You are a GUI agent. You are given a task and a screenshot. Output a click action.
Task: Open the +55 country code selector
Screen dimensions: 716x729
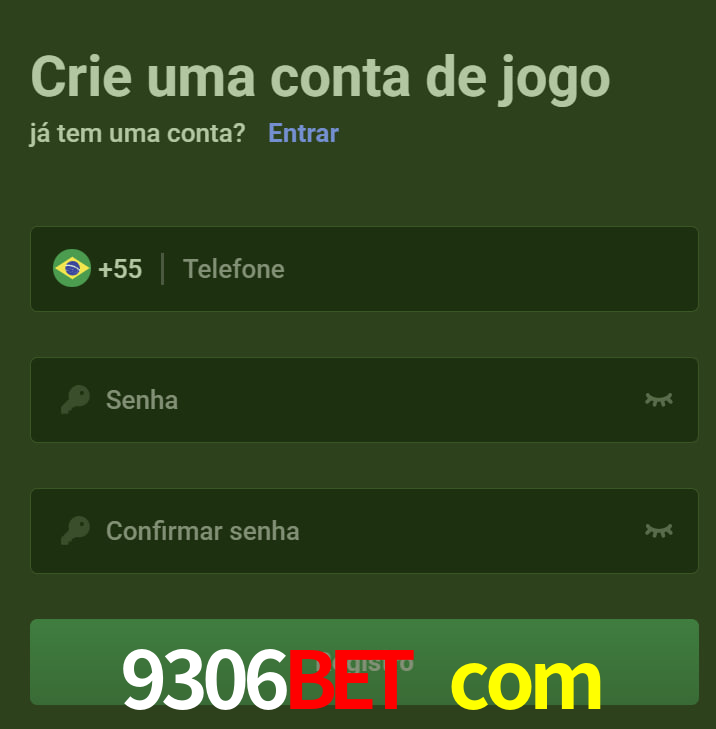[x=99, y=269]
